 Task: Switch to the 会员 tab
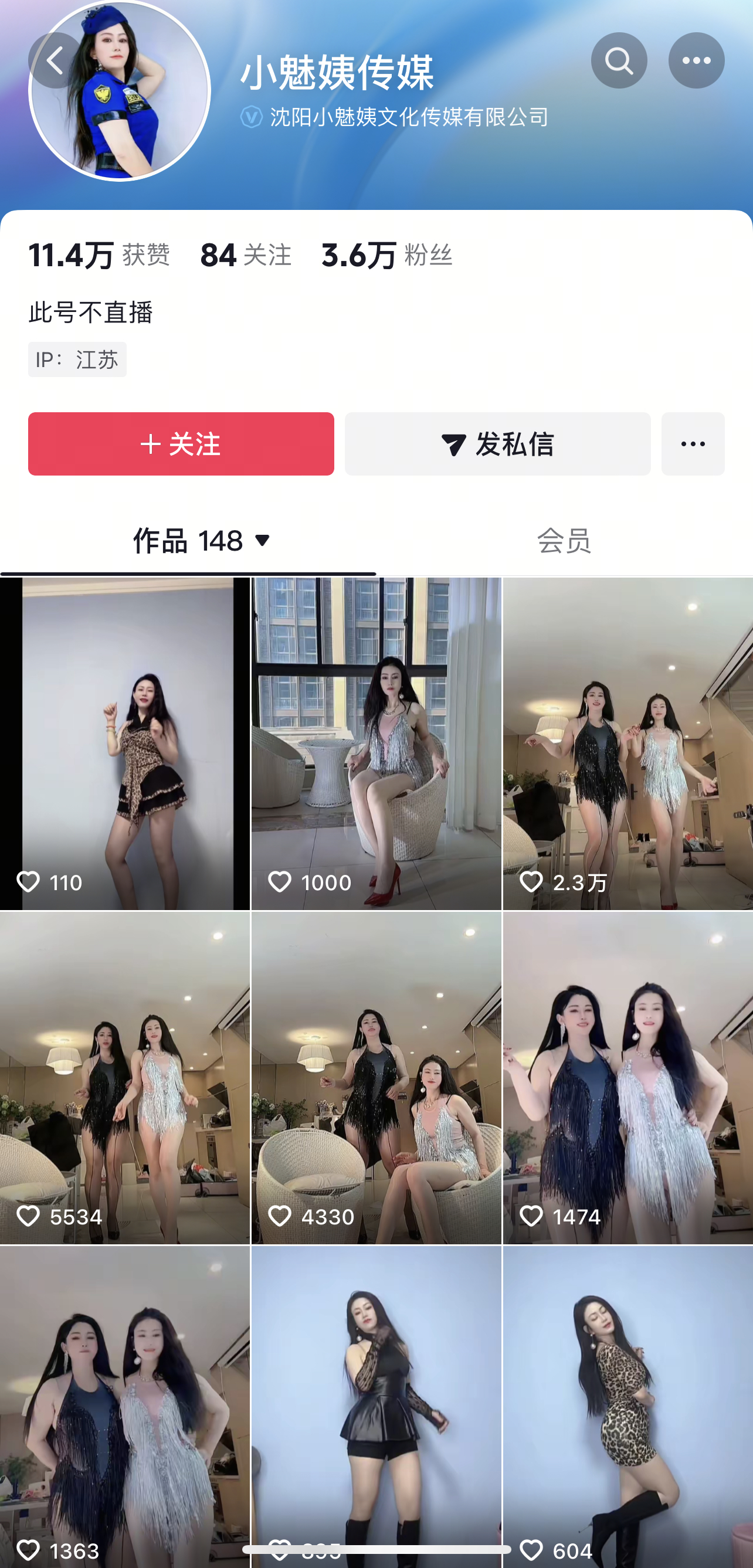pos(564,541)
